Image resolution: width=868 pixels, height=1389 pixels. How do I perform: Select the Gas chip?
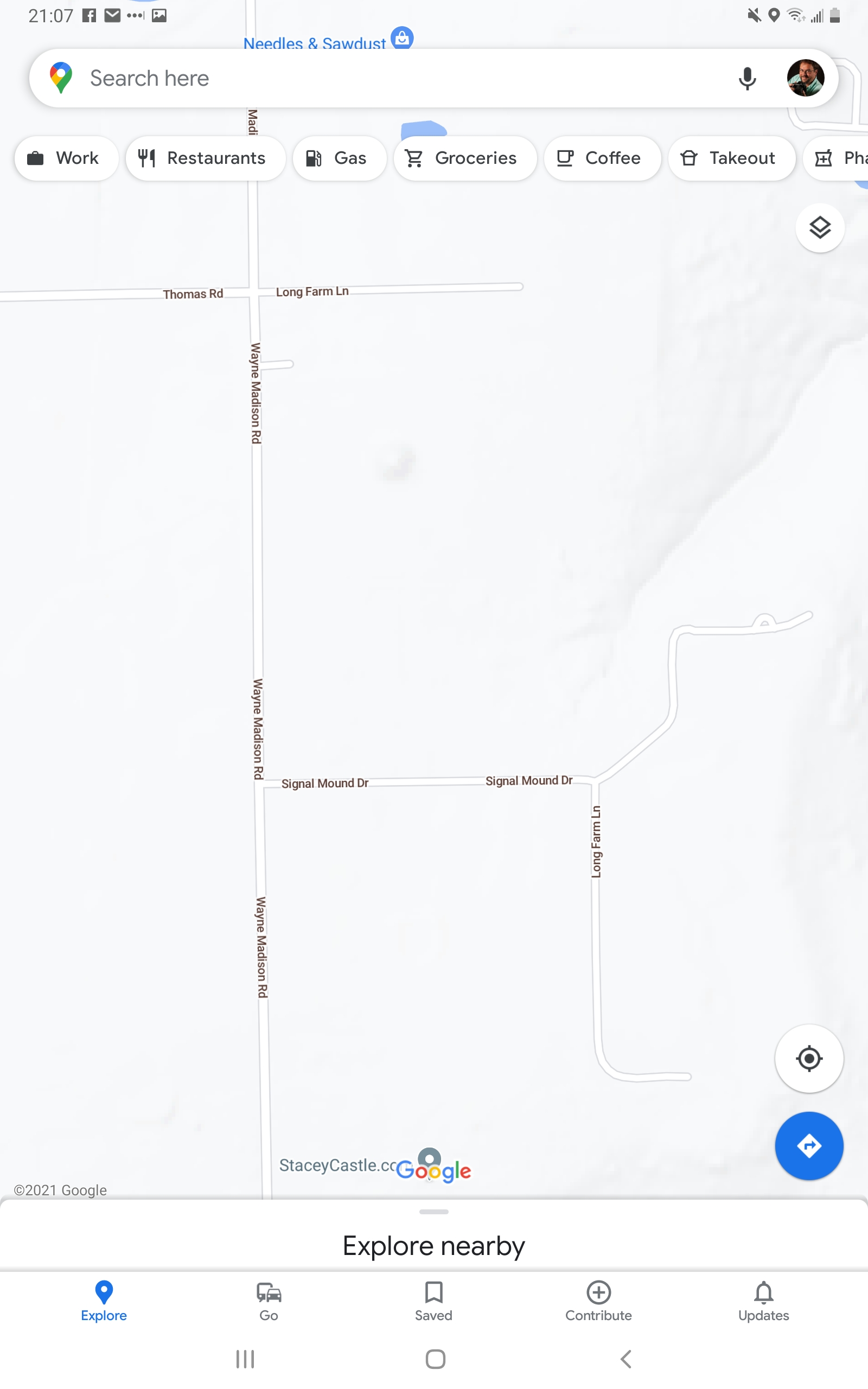[339, 158]
